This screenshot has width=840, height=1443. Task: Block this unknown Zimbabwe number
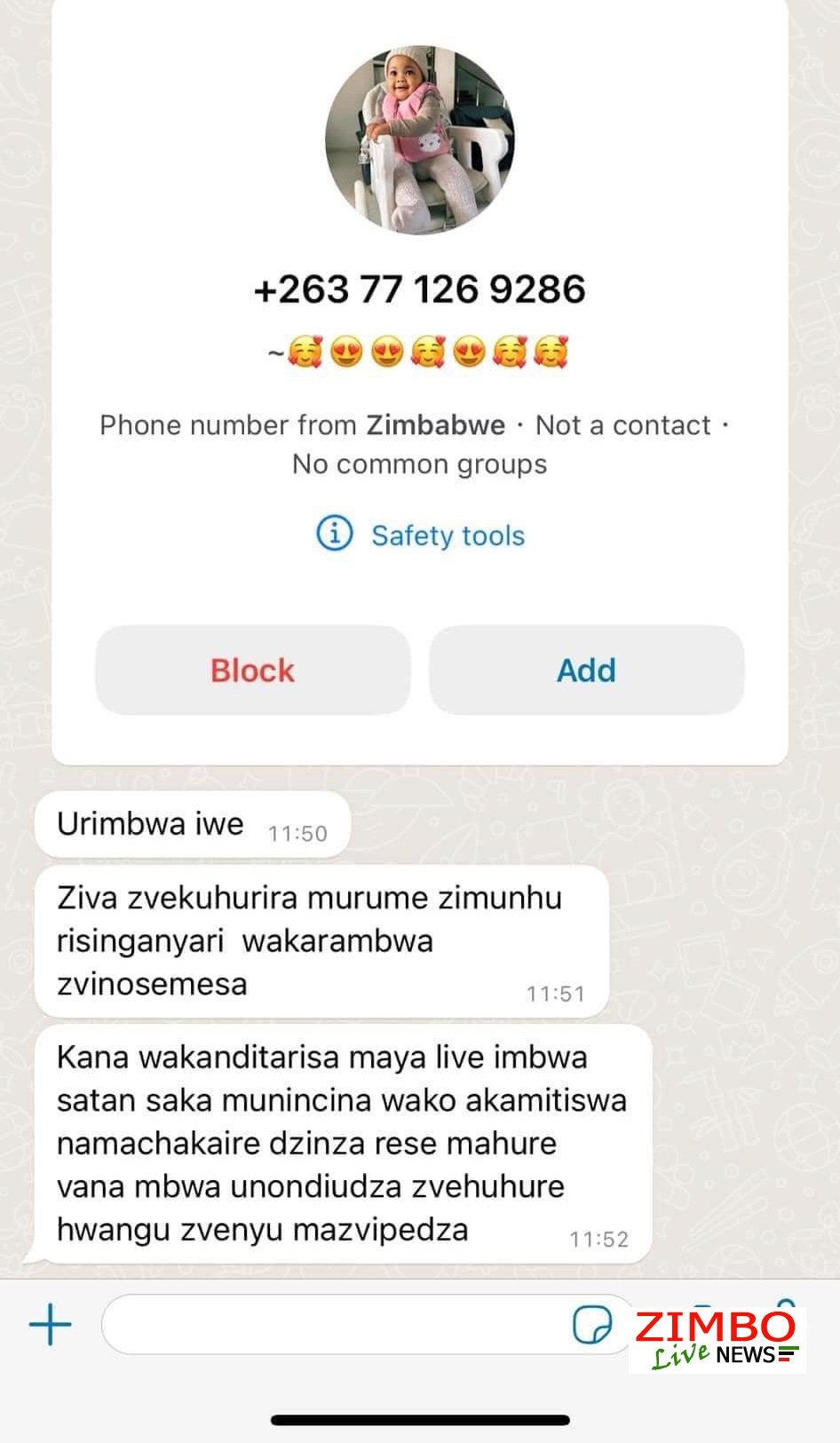click(252, 670)
